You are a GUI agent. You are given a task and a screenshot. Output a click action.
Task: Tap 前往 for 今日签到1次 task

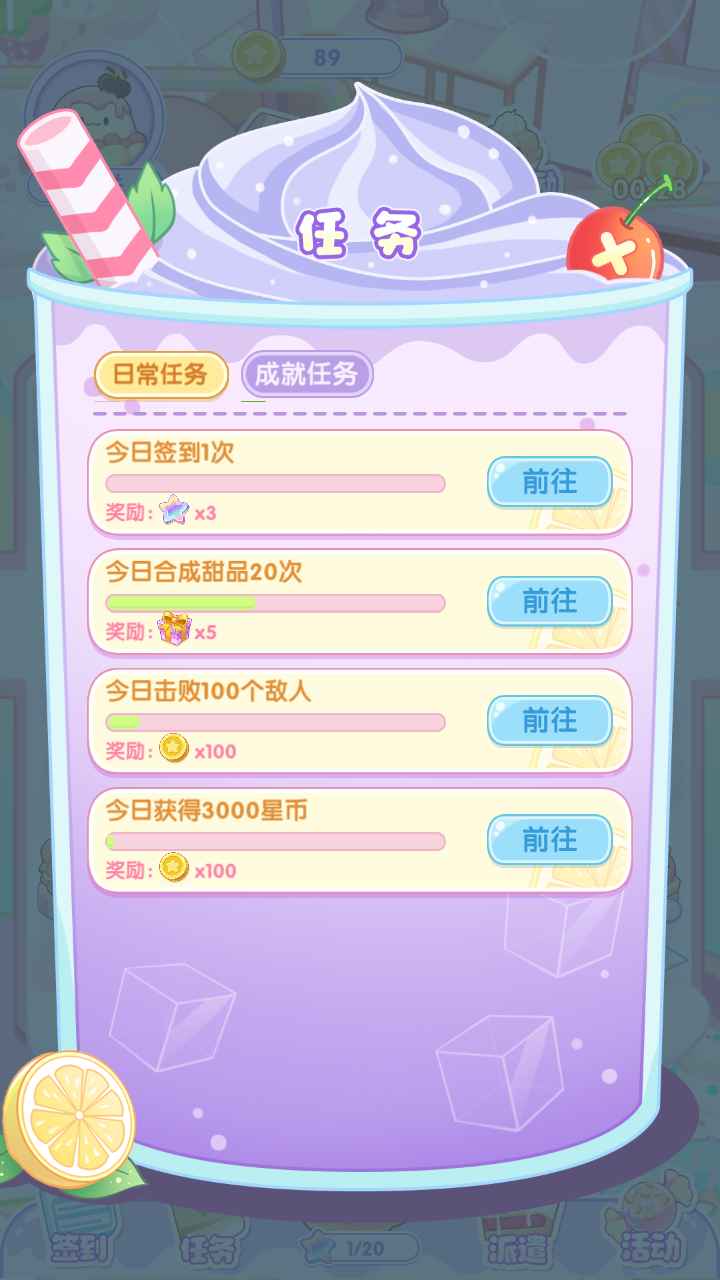tap(549, 482)
